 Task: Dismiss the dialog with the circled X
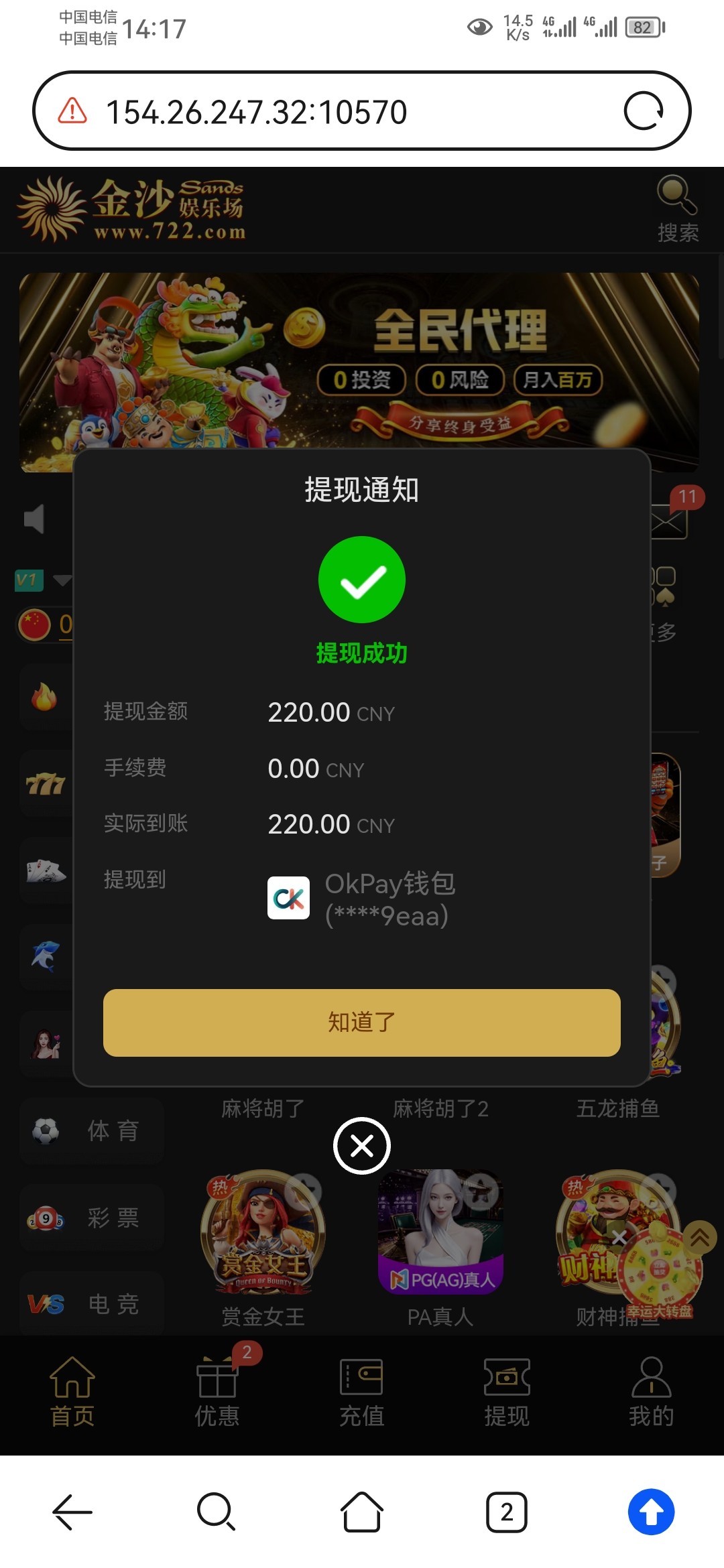(x=362, y=1146)
